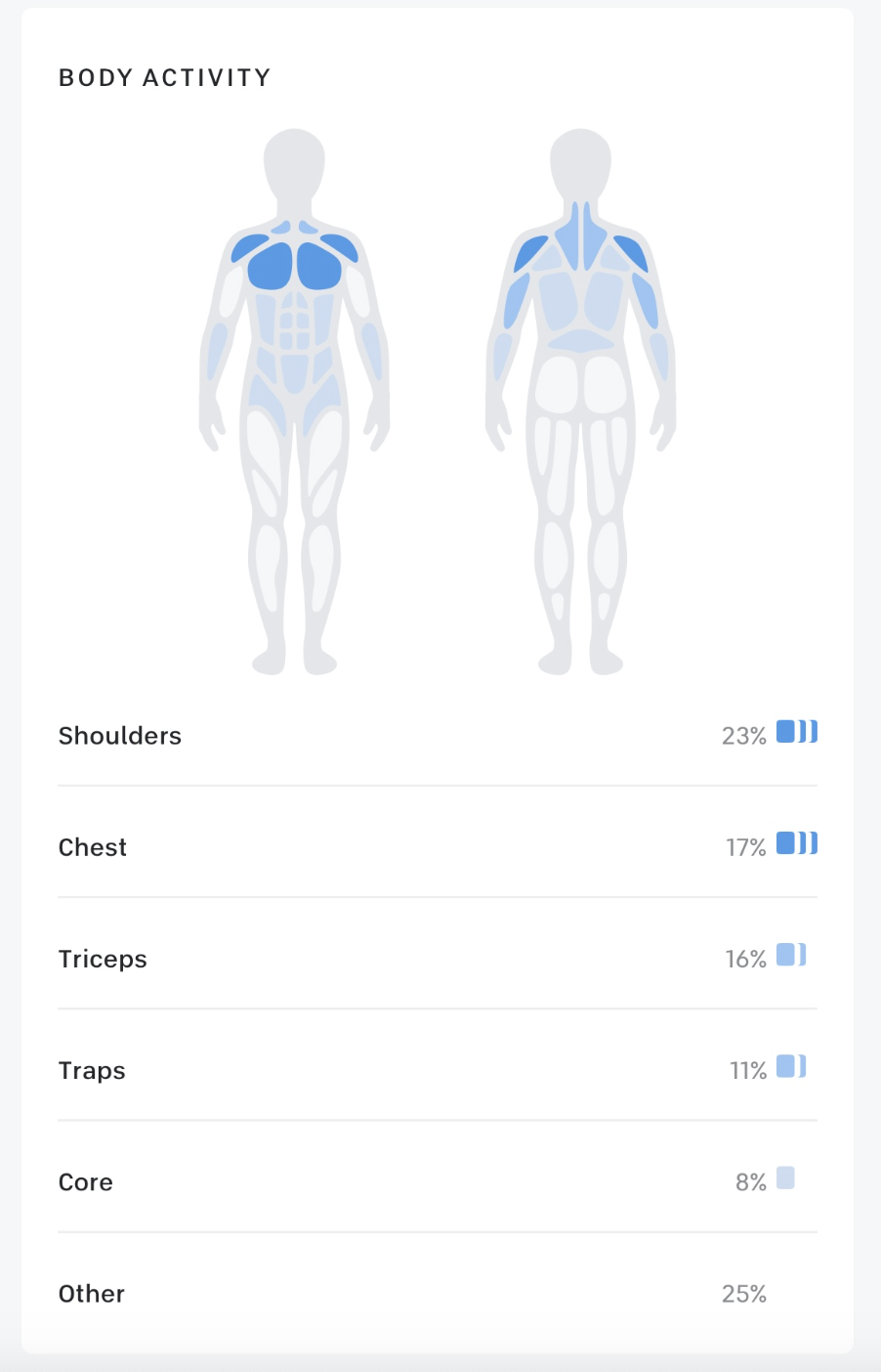Screen dimensions: 881x1372
Task: Click the Chest intensity bar indicator
Action: [x=797, y=842]
